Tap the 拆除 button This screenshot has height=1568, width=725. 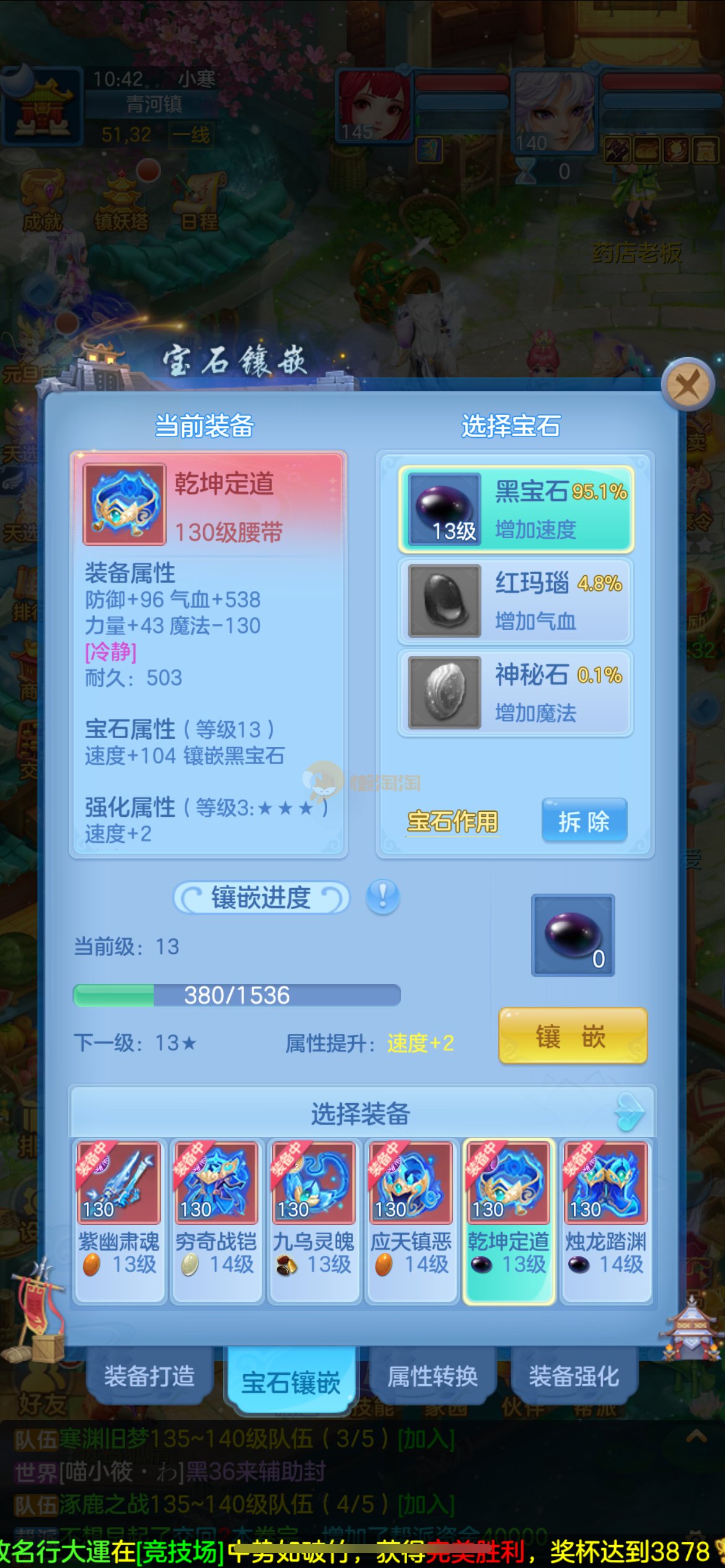pyautogui.click(x=584, y=821)
